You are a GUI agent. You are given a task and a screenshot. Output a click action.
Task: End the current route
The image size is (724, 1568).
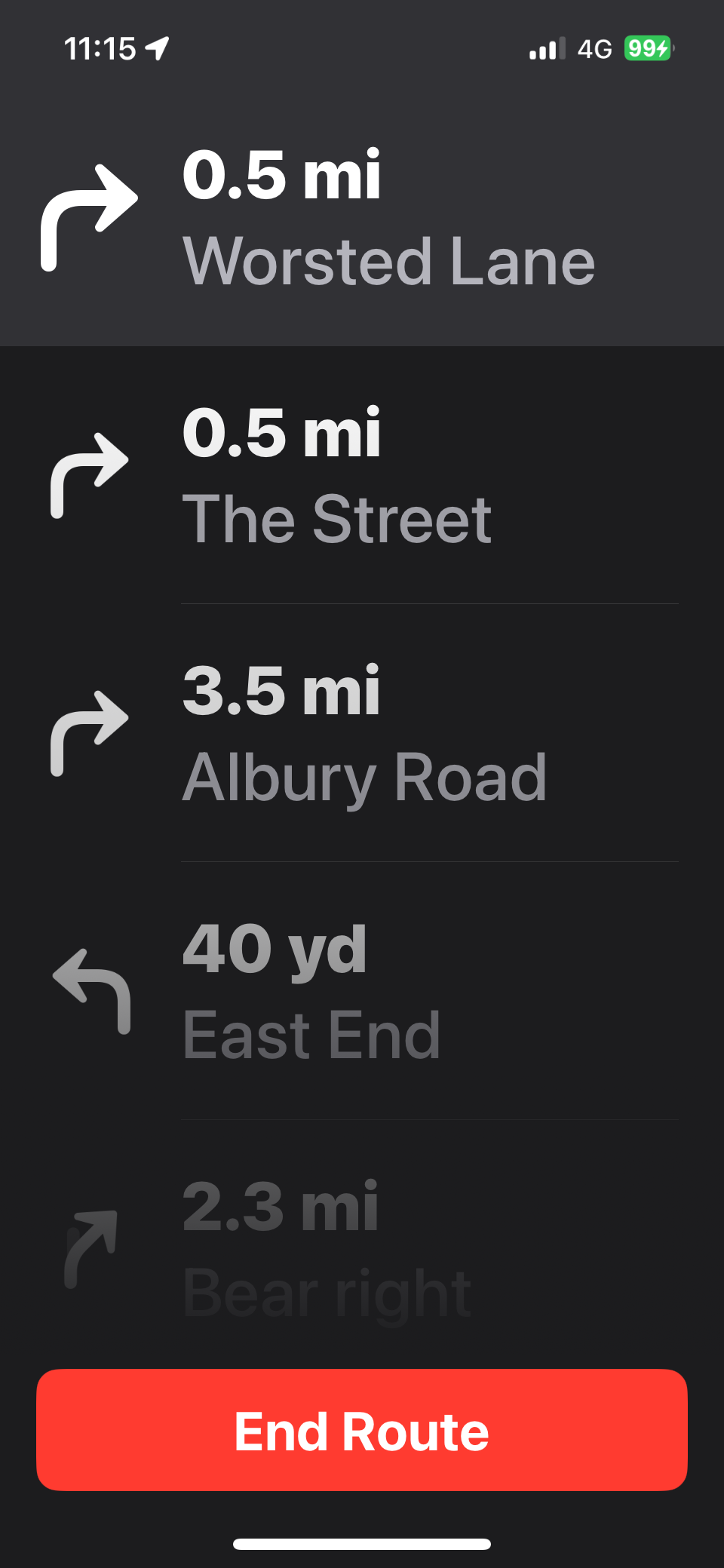362,1430
